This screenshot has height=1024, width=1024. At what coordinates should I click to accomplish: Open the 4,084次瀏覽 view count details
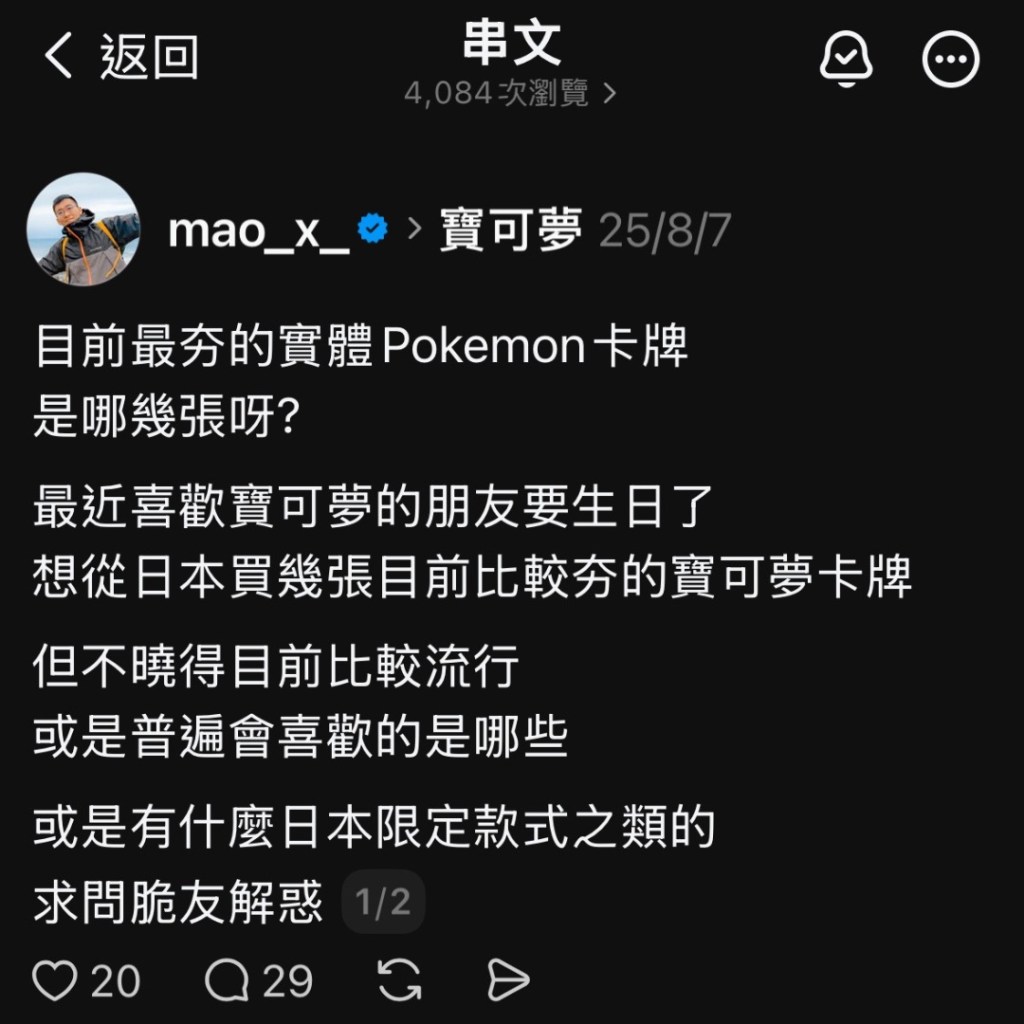point(510,94)
